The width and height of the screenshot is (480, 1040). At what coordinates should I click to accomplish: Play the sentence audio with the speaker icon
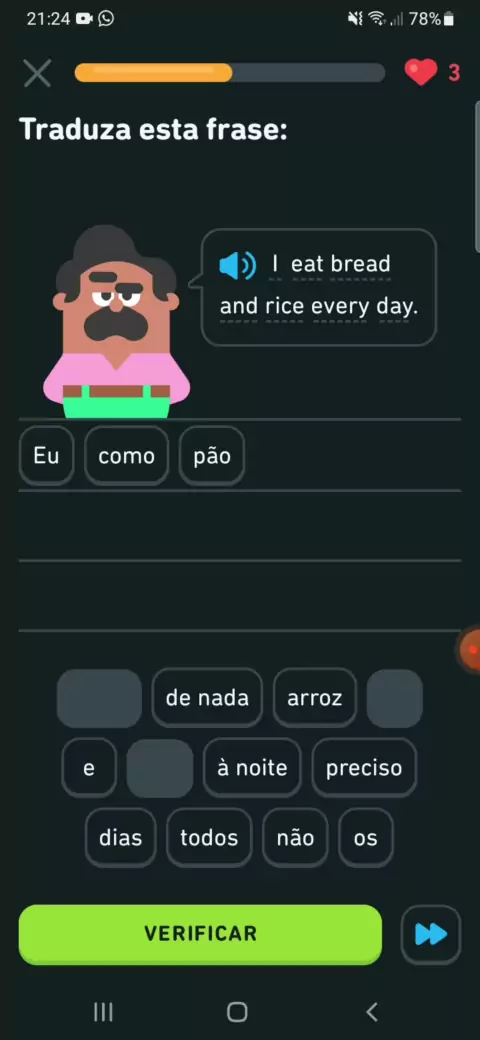(x=237, y=266)
